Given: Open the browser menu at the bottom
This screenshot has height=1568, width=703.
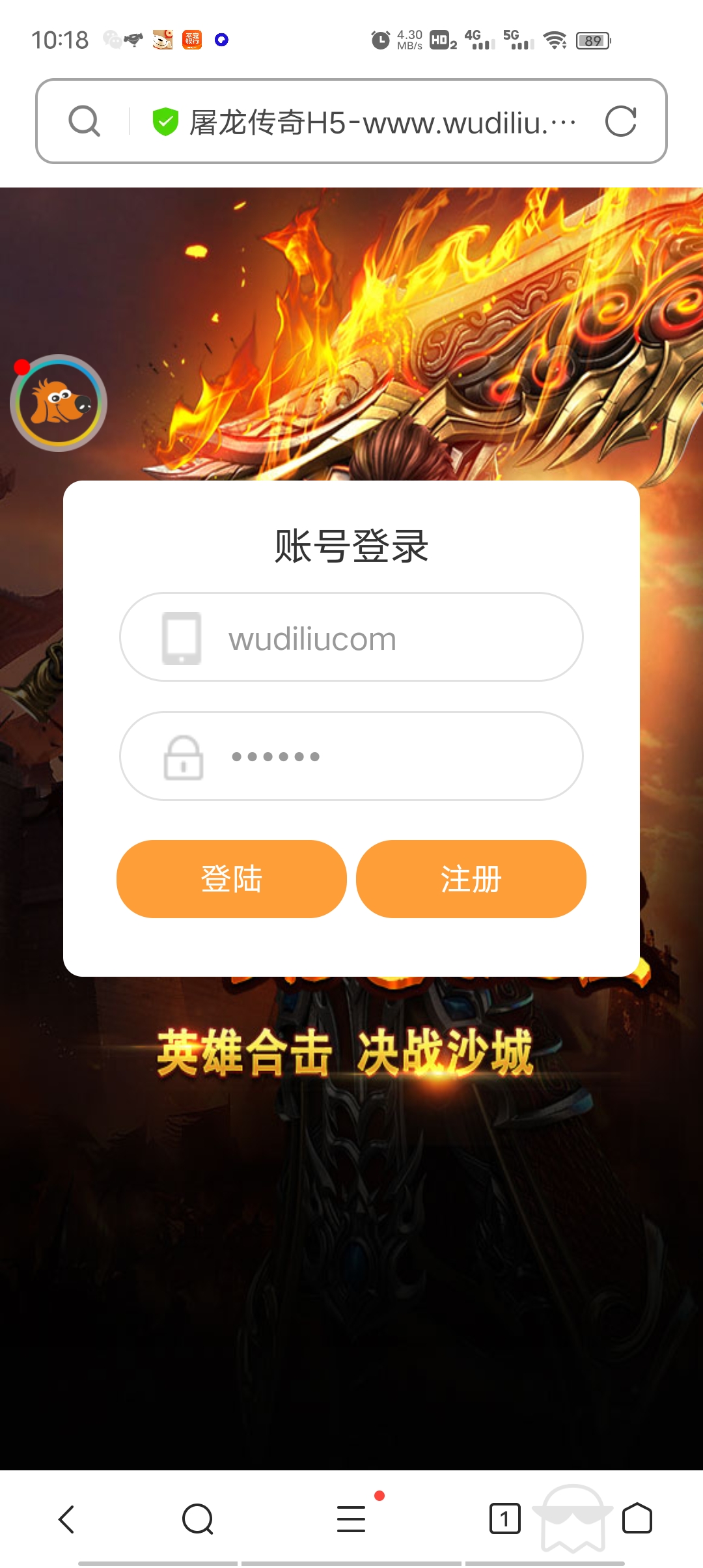Looking at the screenshot, I should [351, 1519].
